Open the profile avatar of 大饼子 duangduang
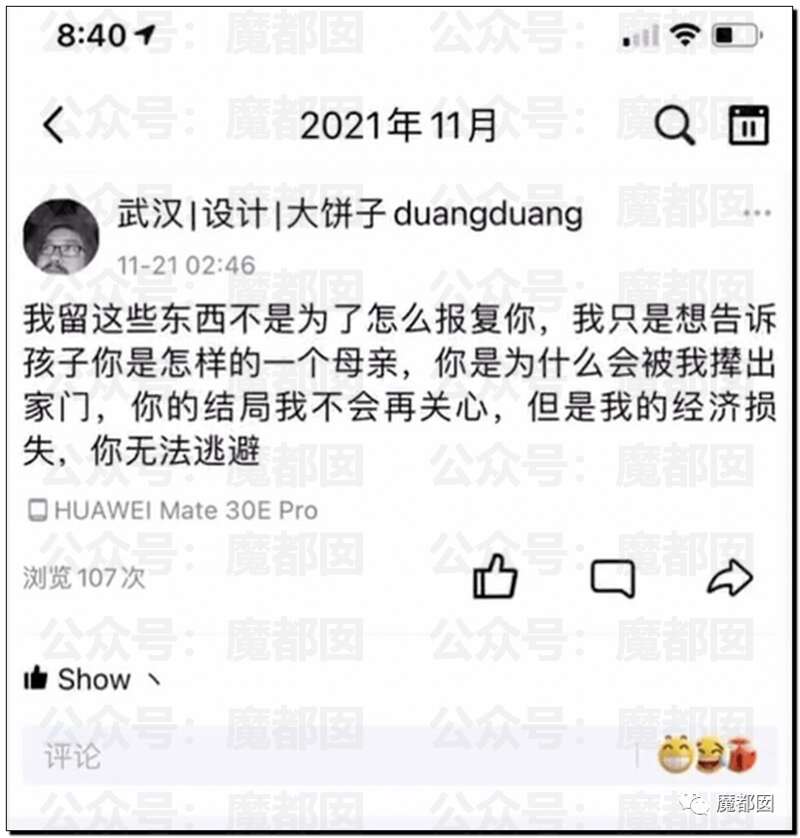Image resolution: width=800 pixels, height=838 pixels. point(61,236)
